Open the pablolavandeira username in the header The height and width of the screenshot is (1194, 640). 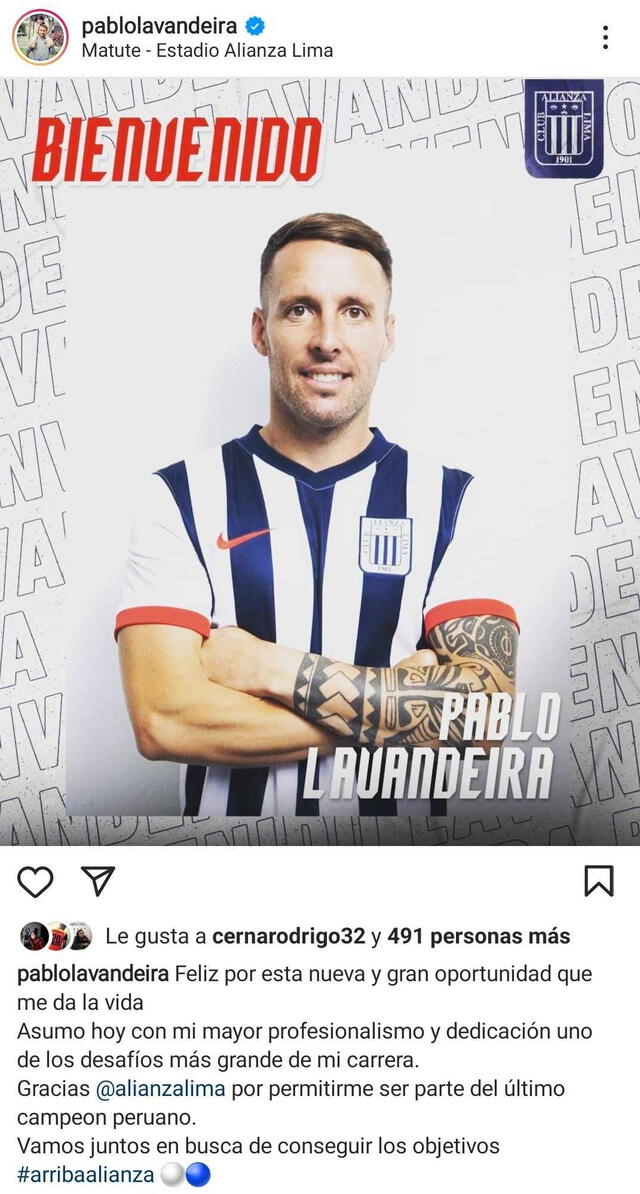(x=159, y=27)
